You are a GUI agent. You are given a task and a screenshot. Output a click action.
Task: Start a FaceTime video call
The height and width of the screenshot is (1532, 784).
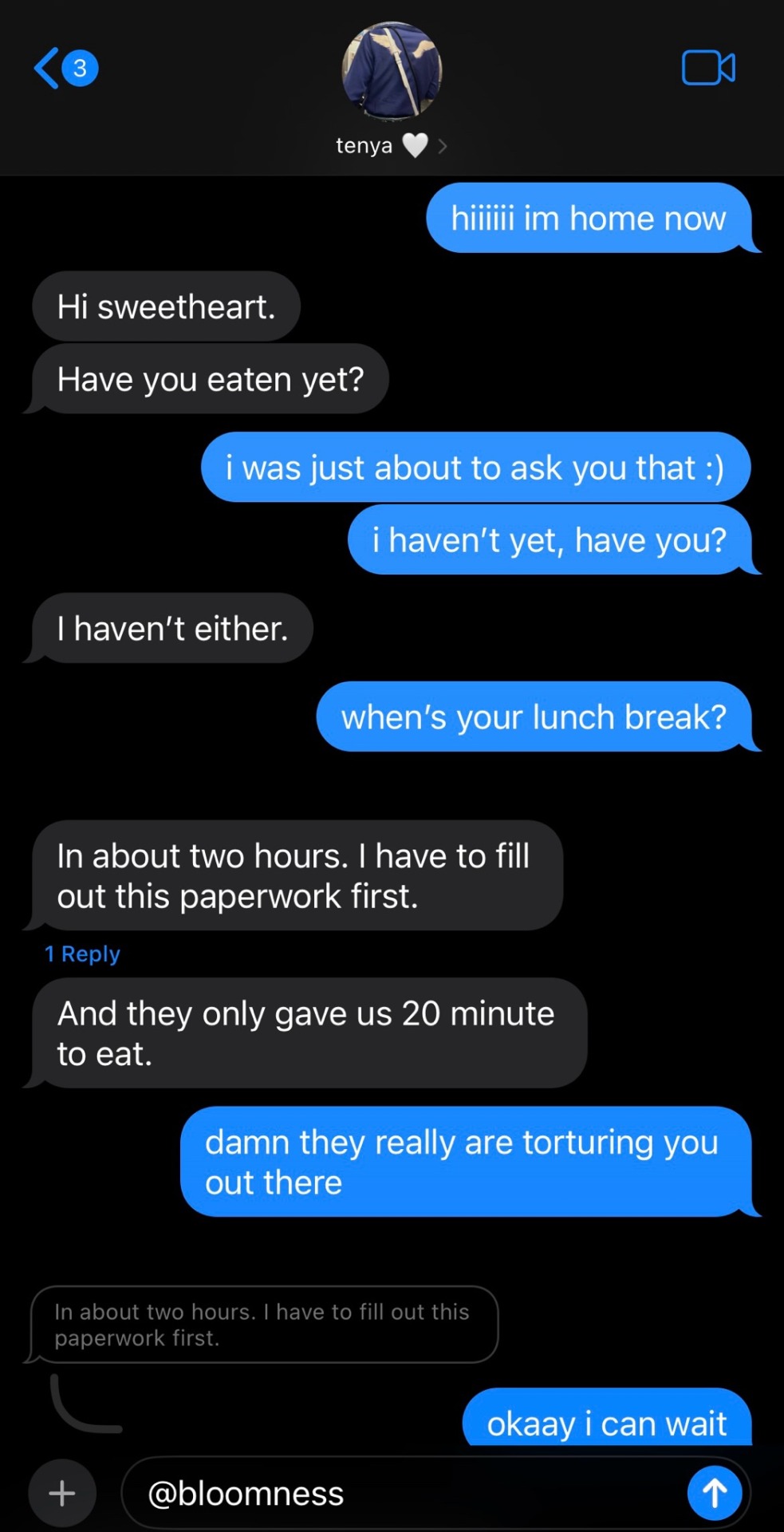[x=708, y=68]
